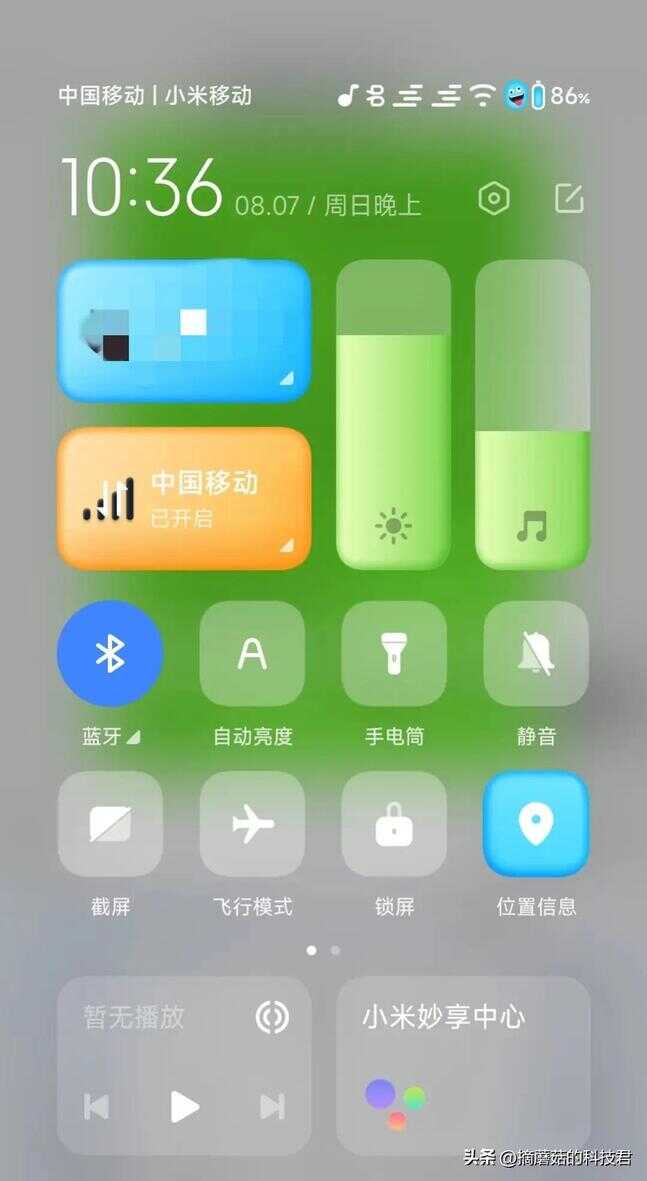Edit the control center tile layout

[569, 199]
